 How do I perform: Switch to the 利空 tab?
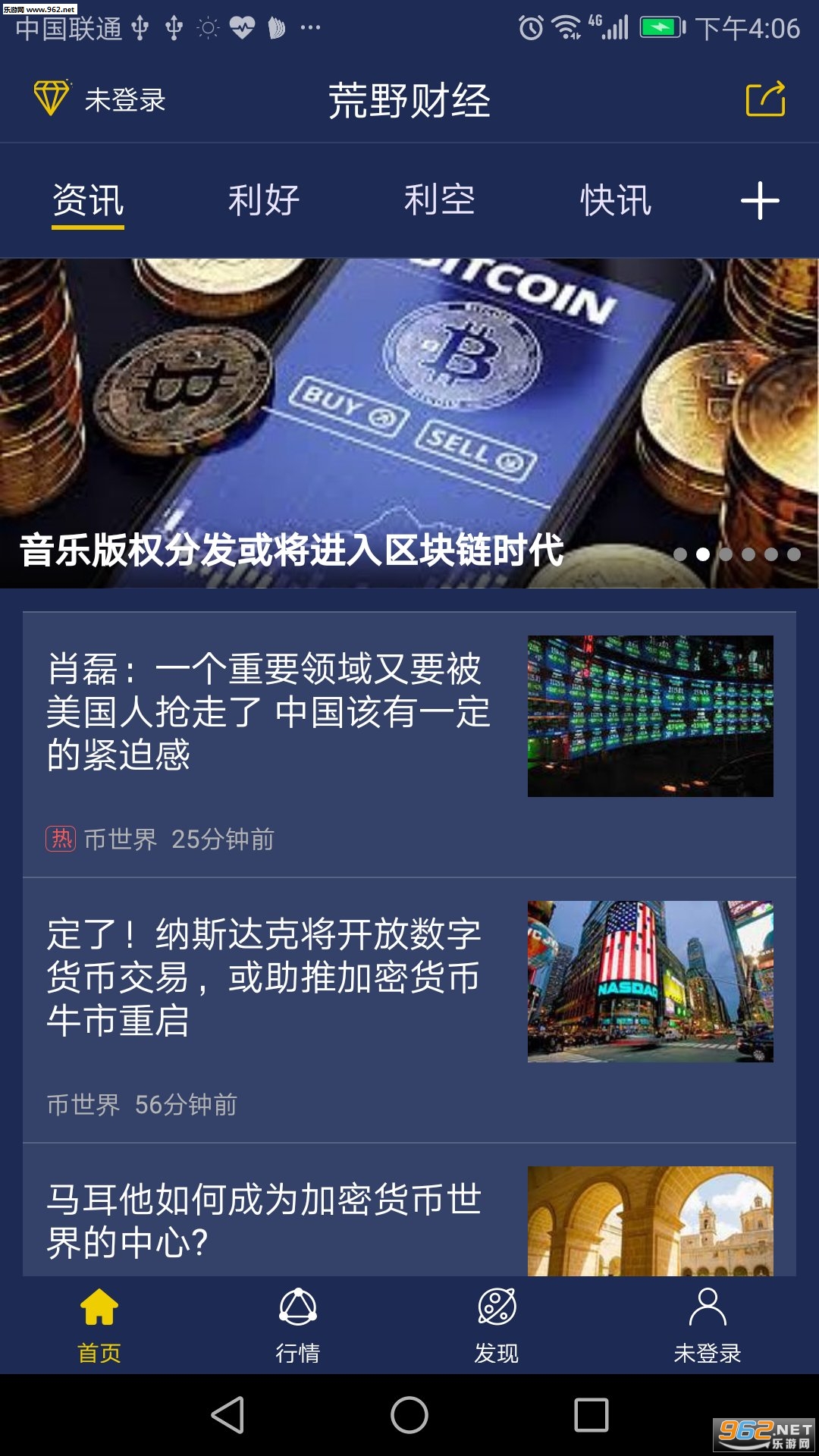(x=440, y=201)
